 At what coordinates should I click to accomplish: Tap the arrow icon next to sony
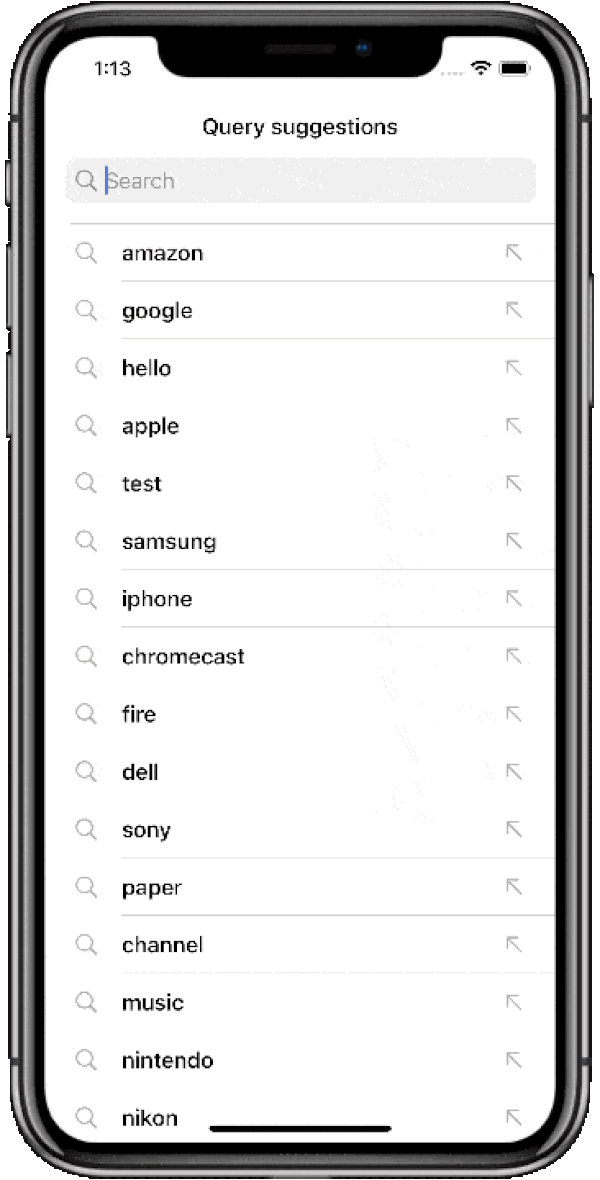click(x=513, y=829)
